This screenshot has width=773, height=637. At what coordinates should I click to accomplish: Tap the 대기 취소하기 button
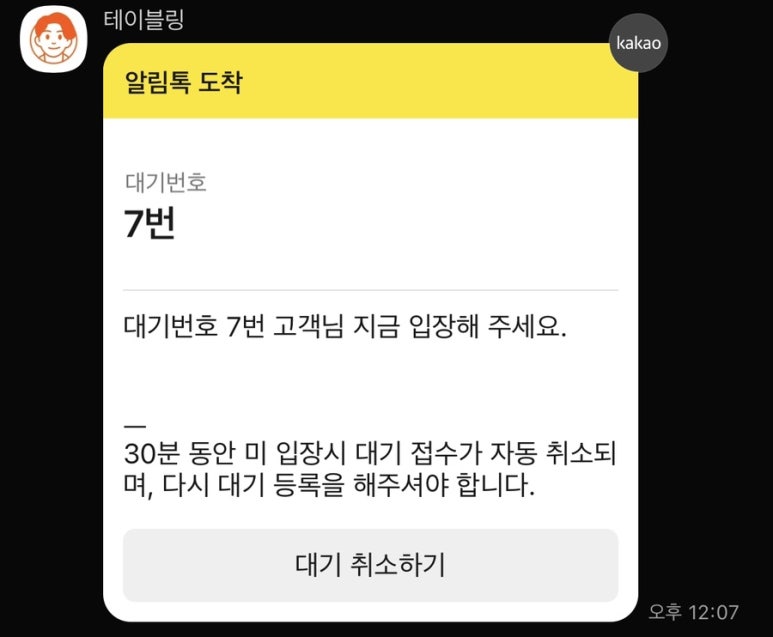click(x=370, y=565)
